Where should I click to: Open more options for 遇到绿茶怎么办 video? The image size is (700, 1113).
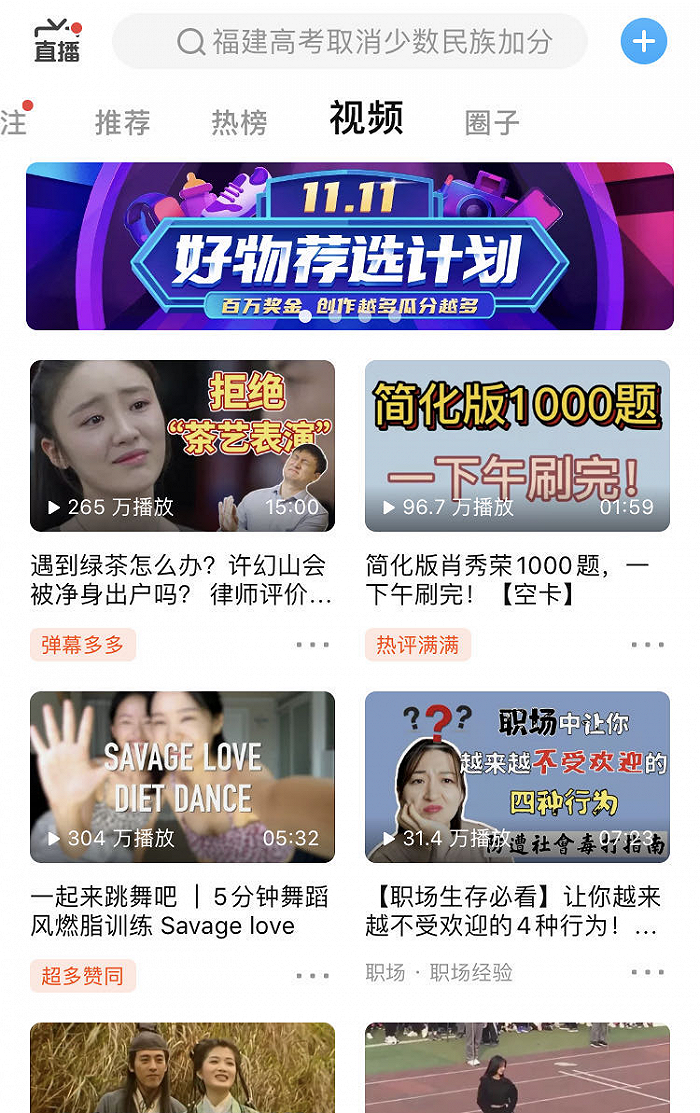[x=312, y=645]
